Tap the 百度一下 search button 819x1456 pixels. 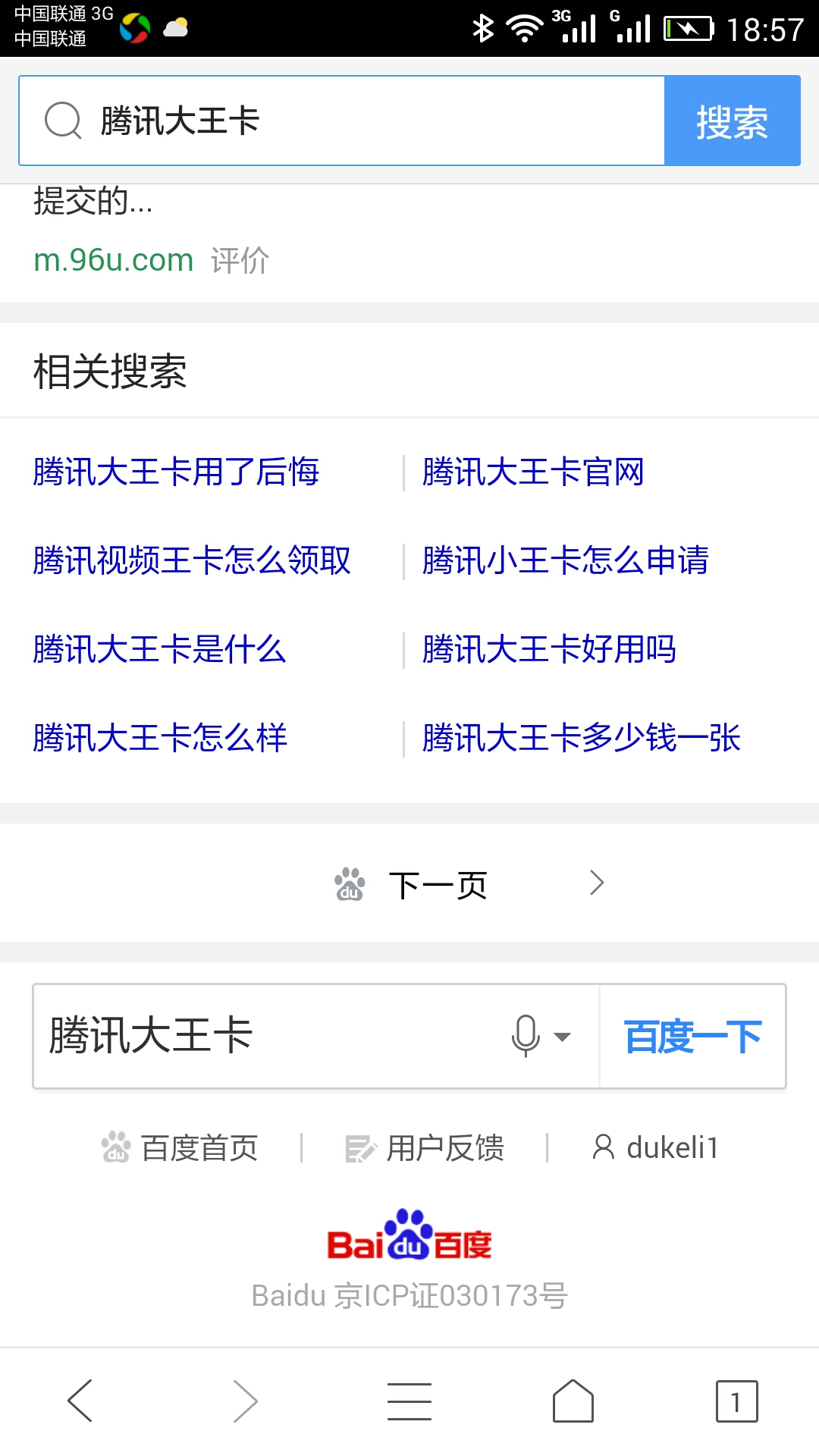pos(691,1036)
